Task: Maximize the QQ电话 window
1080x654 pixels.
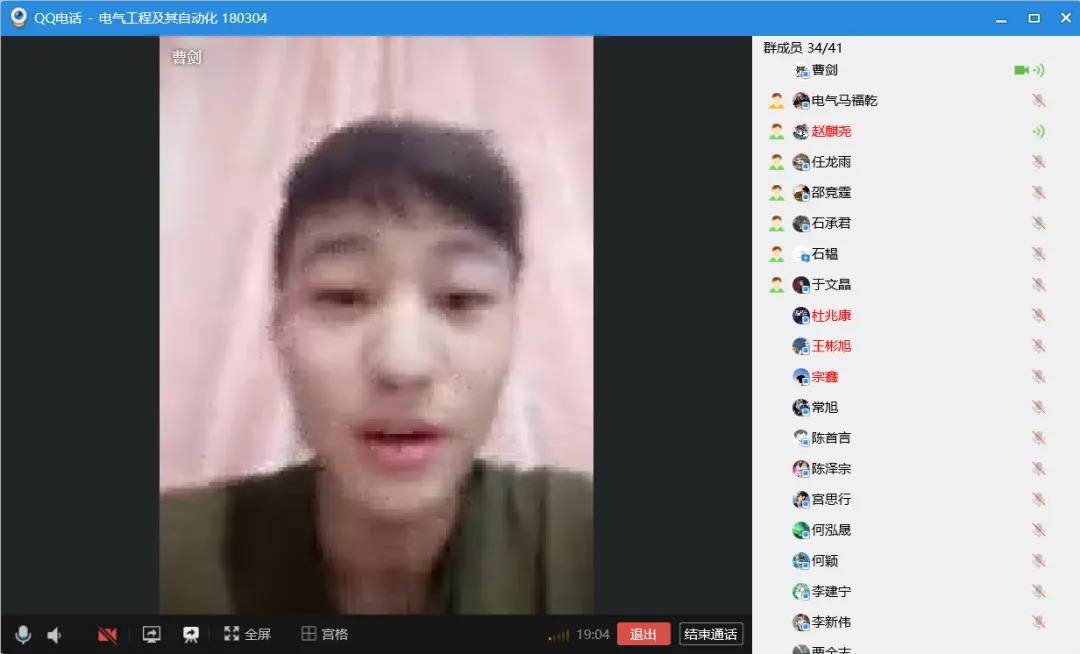Action: (x=1034, y=18)
